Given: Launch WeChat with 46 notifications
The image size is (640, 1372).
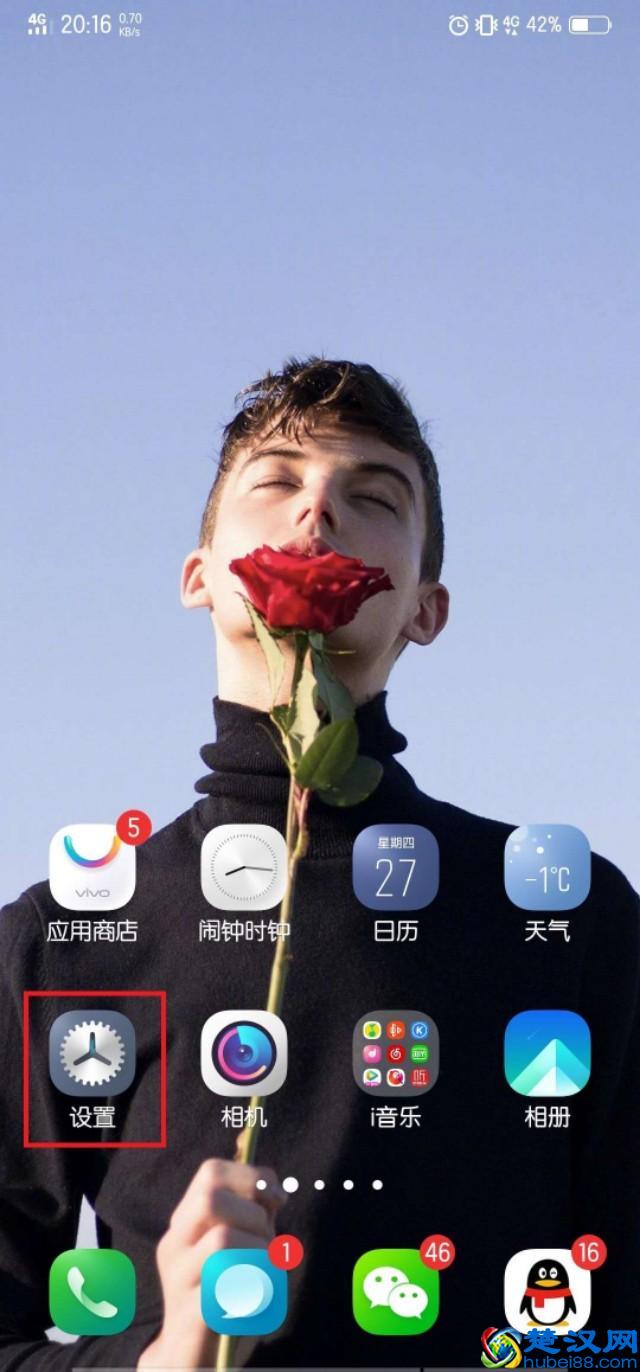Looking at the screenshot, I should (x=396, y=1291).
